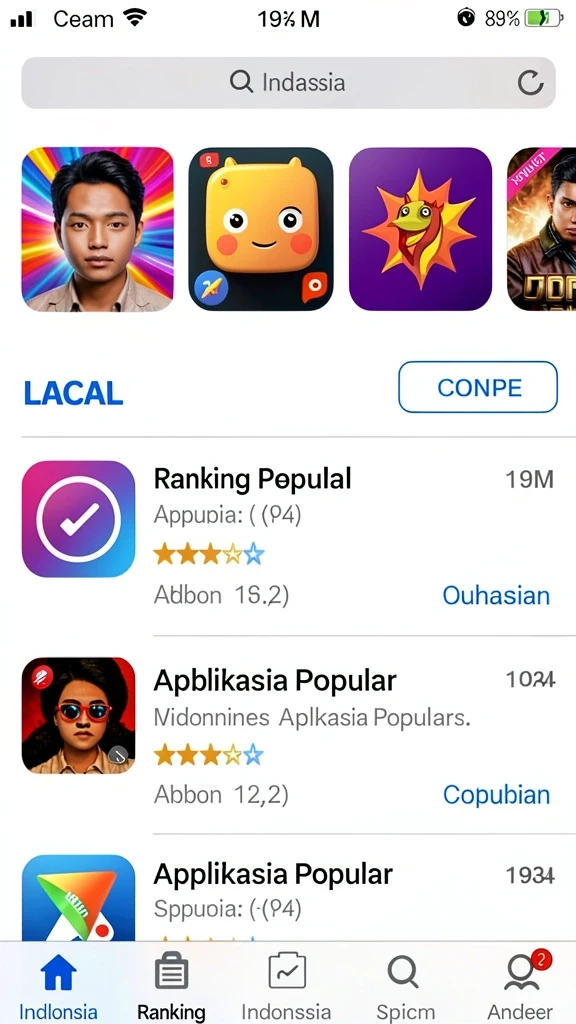Open the featured app with man's portrait
The image size is (576, 1024).
pyautogui.click(x=97, y=229)
